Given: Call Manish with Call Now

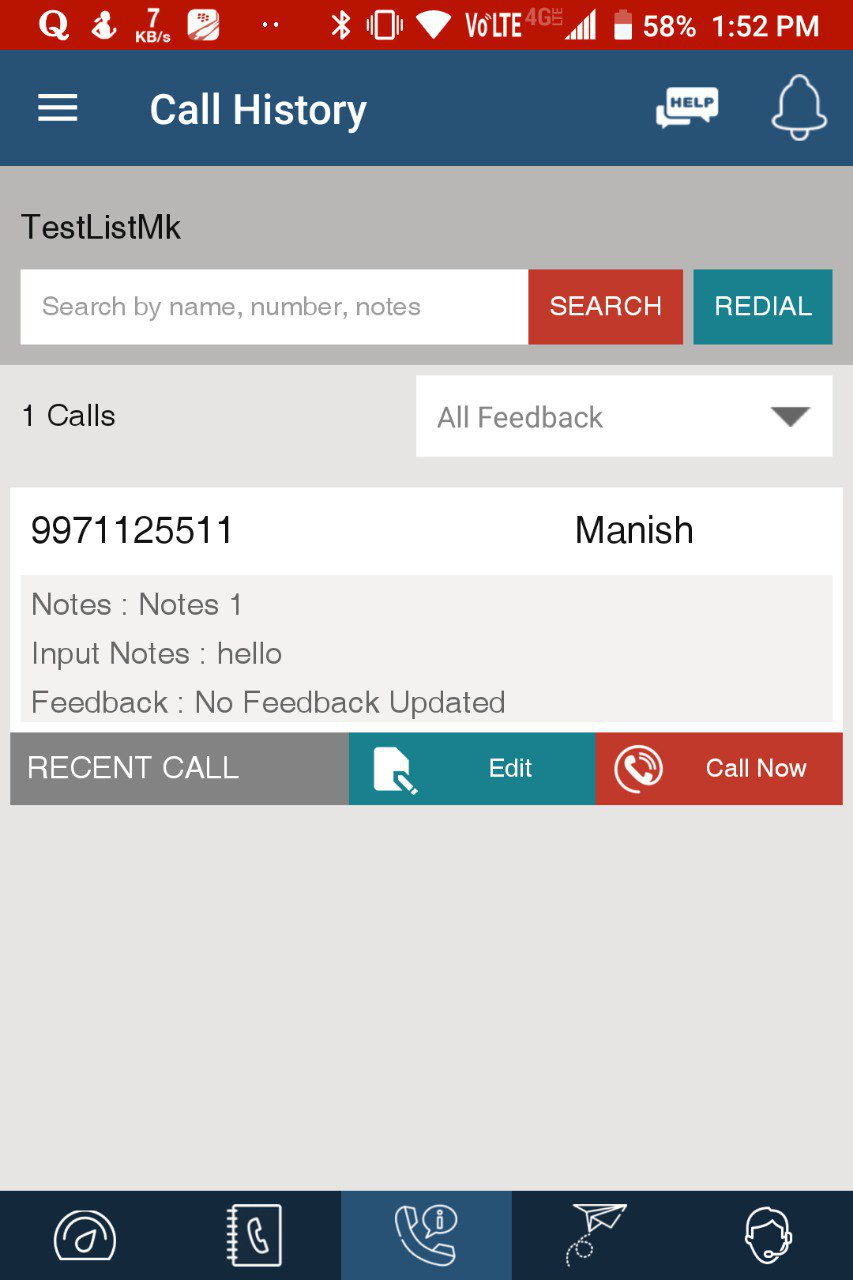Looking at the screenshot, I should click(x=719, y=768).
